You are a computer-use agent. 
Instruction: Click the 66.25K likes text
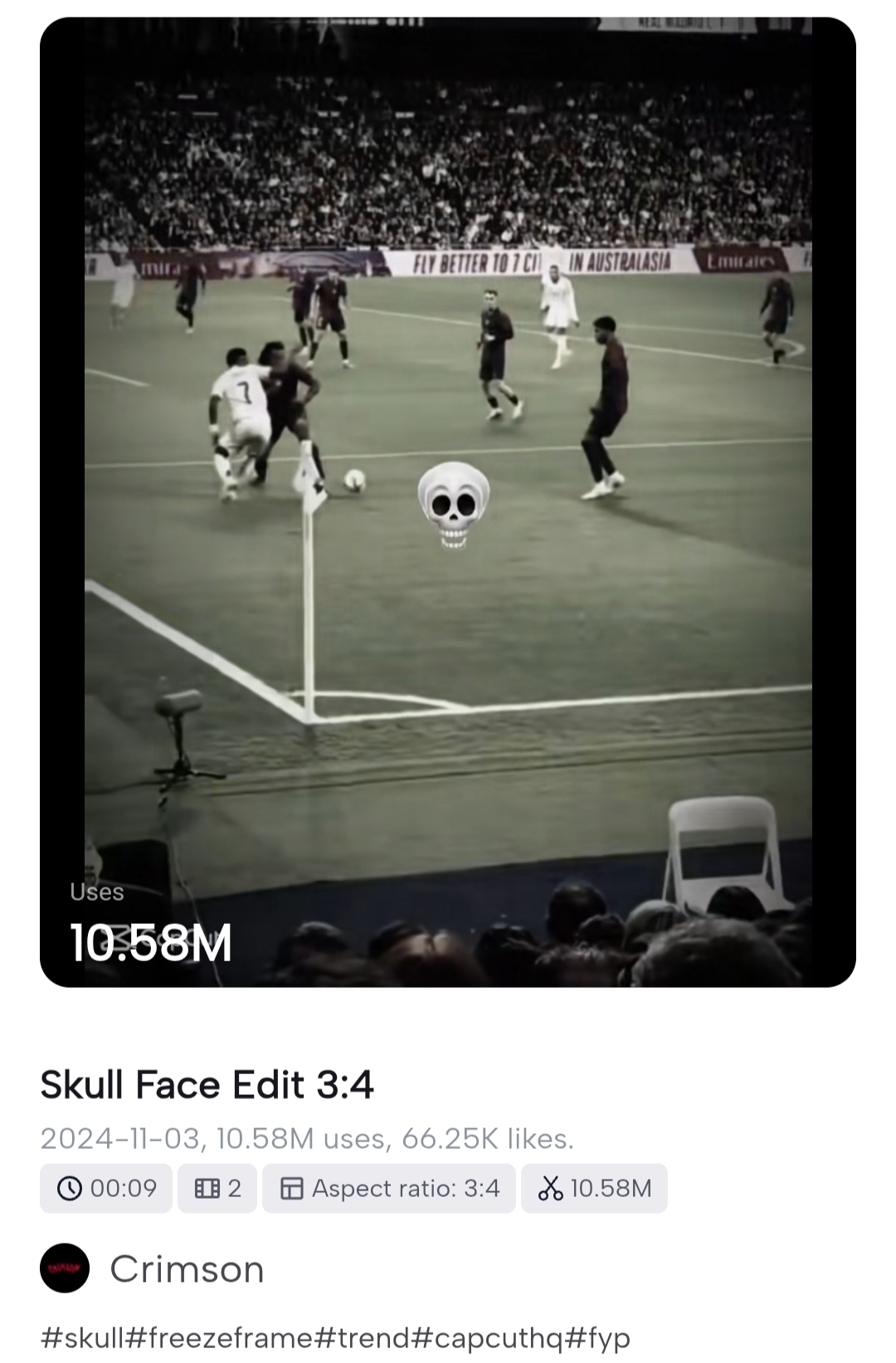489,1139
